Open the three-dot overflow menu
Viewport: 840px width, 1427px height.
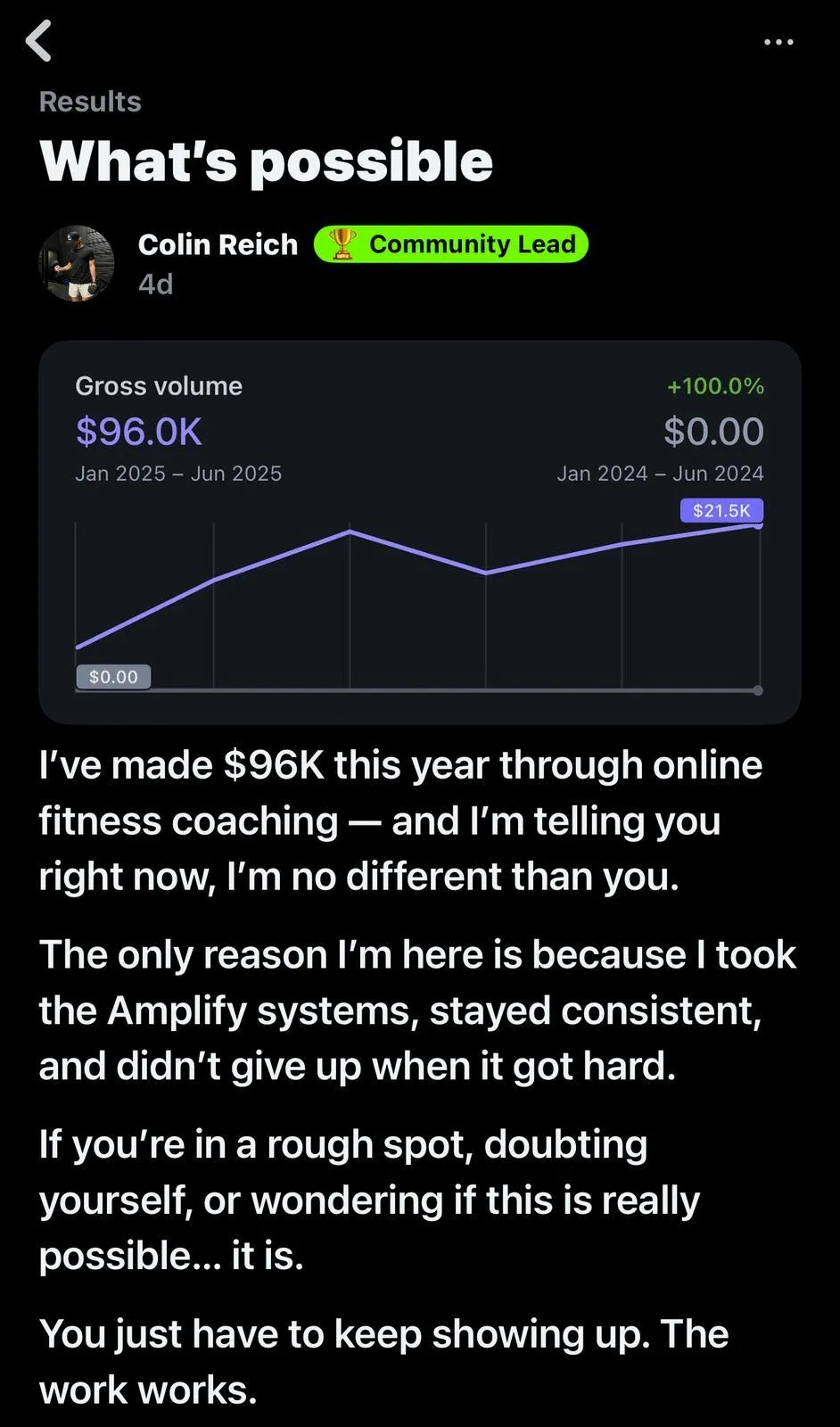778,42
